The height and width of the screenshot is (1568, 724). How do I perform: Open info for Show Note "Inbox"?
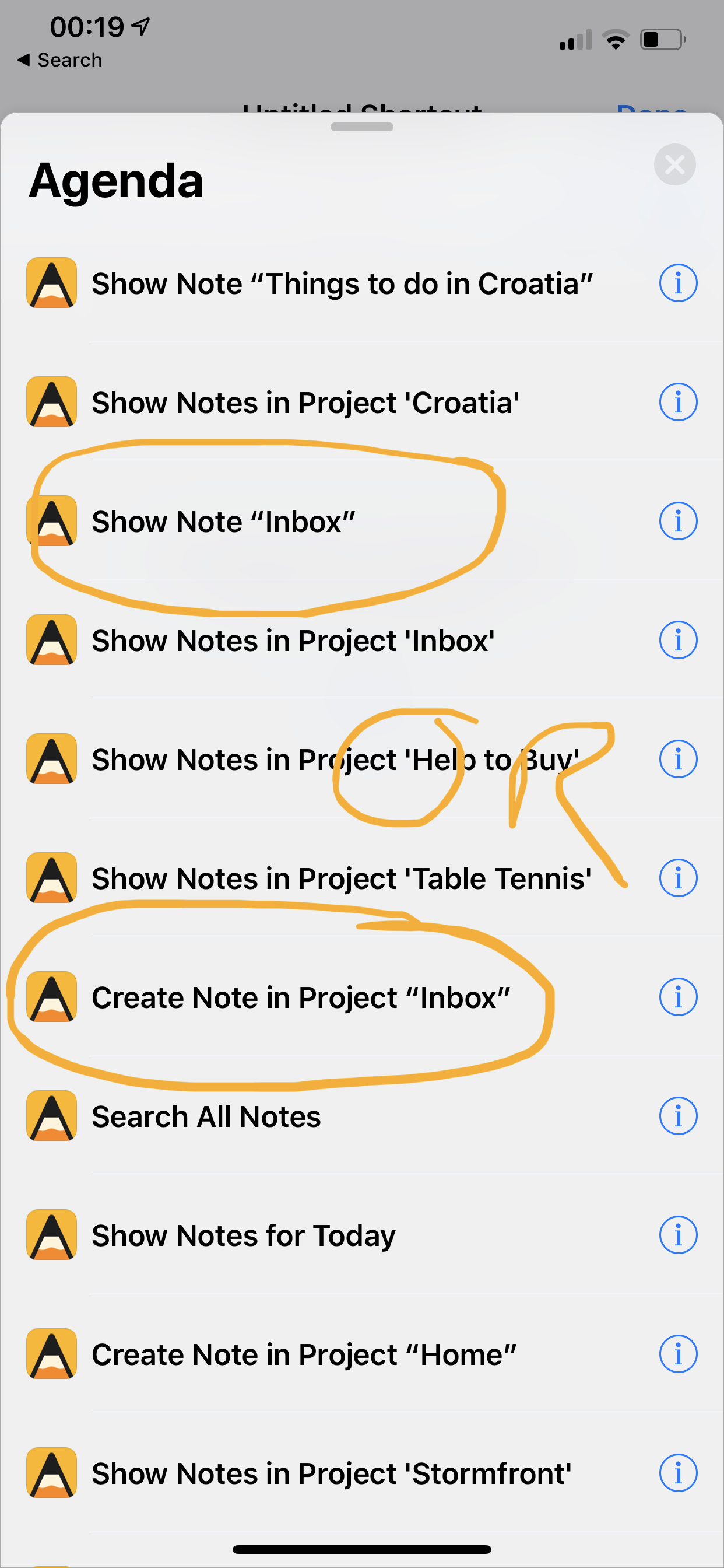678,521
